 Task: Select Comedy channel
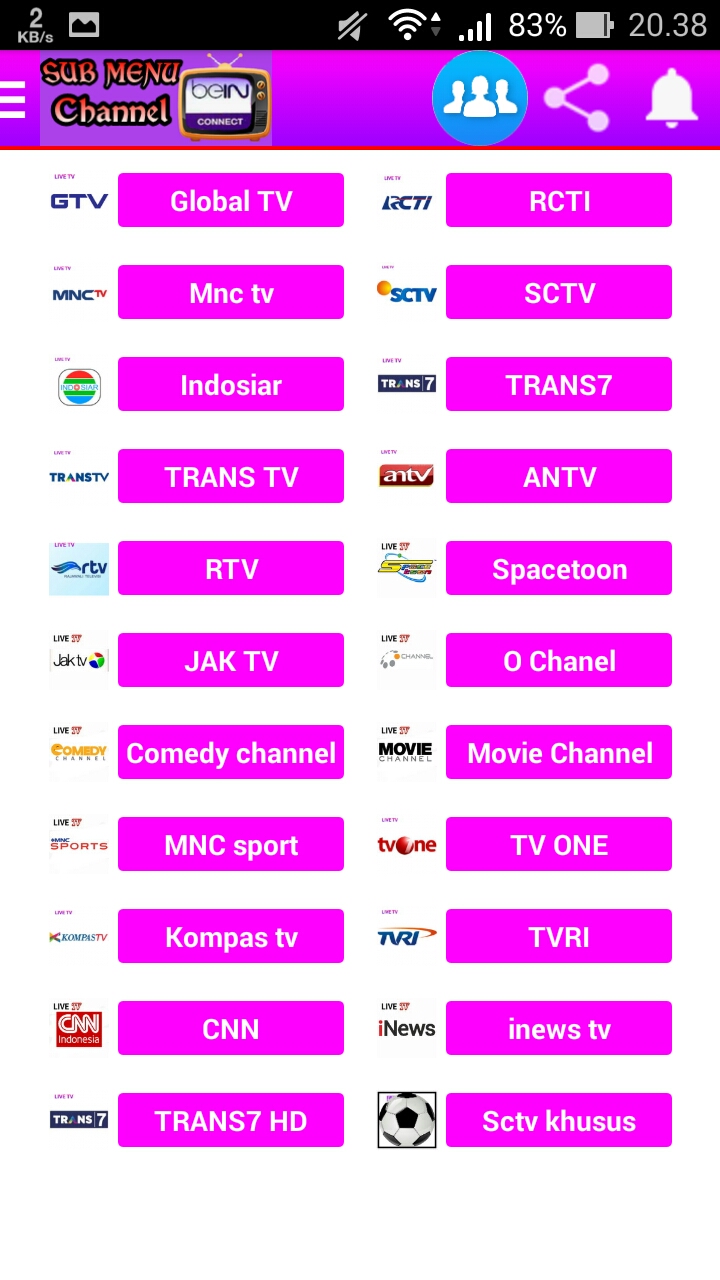pyautogui.click(x=231, y=752)
